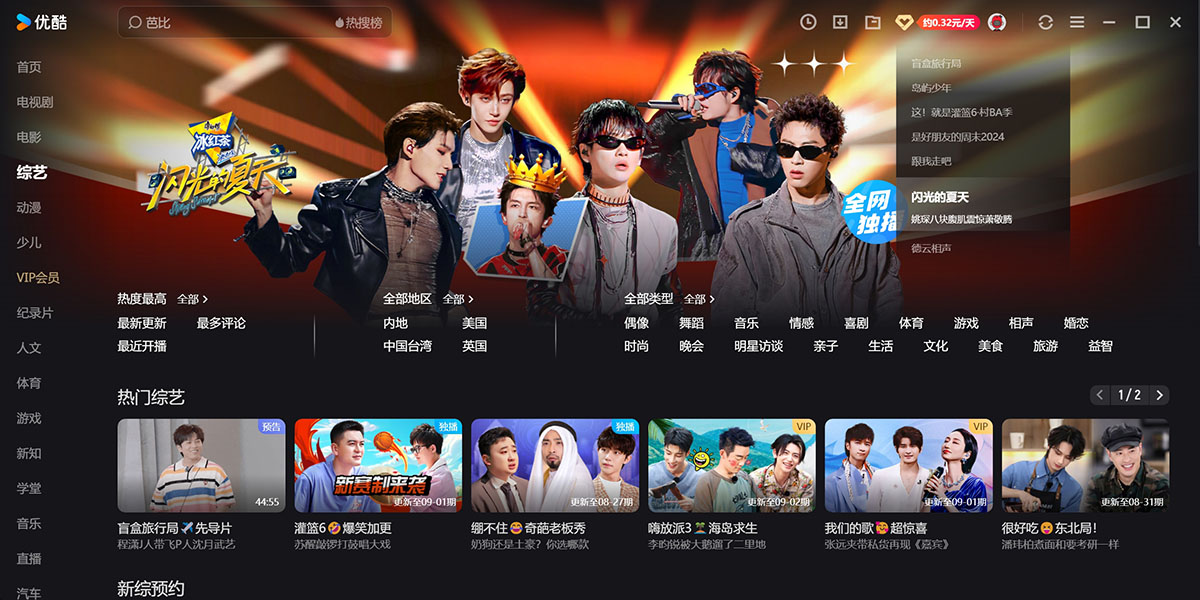Open 盲盒旅行局 先导片 video card
The height and width of the screenshot is (600, 1200).
[x=201, y=466]
